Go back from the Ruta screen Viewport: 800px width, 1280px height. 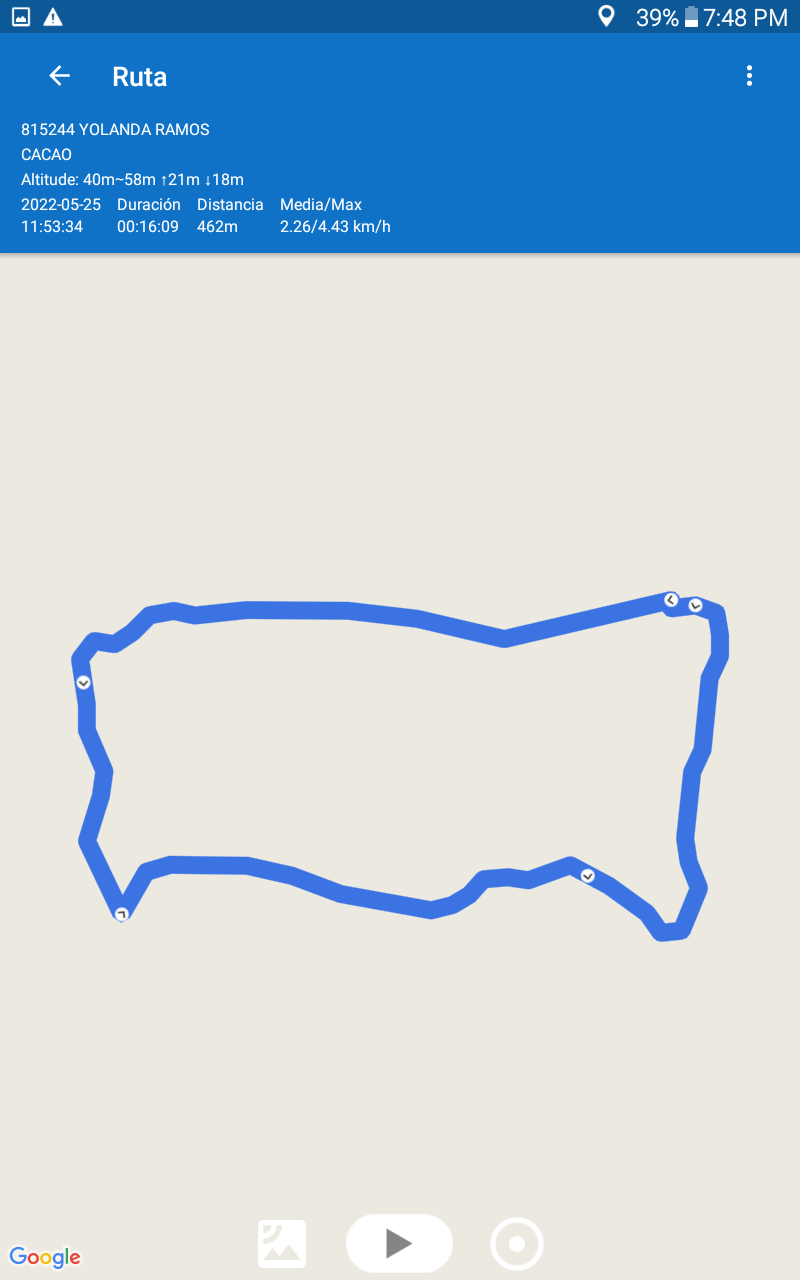click(x=60, y=76)
